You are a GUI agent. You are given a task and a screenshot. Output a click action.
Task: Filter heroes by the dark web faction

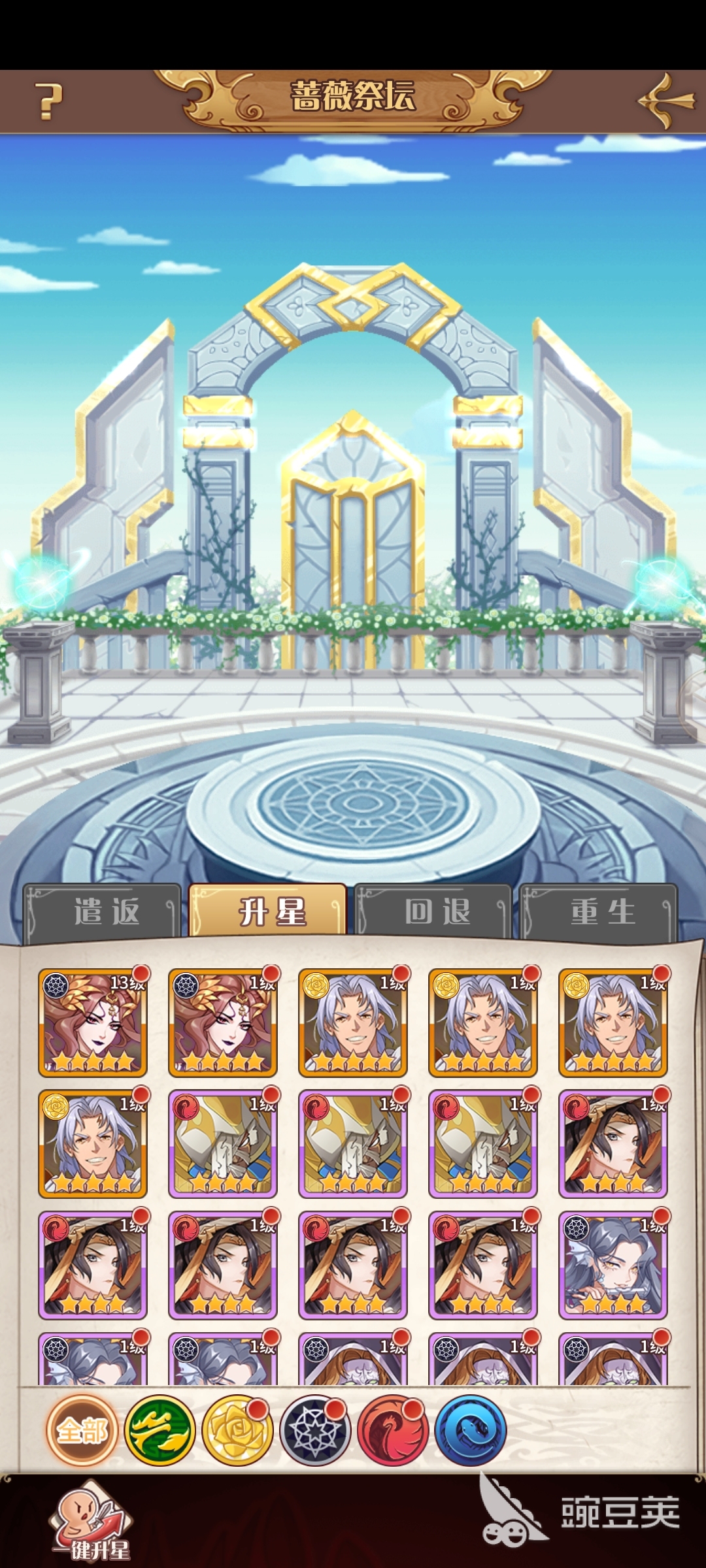[x=315, y=1431]
